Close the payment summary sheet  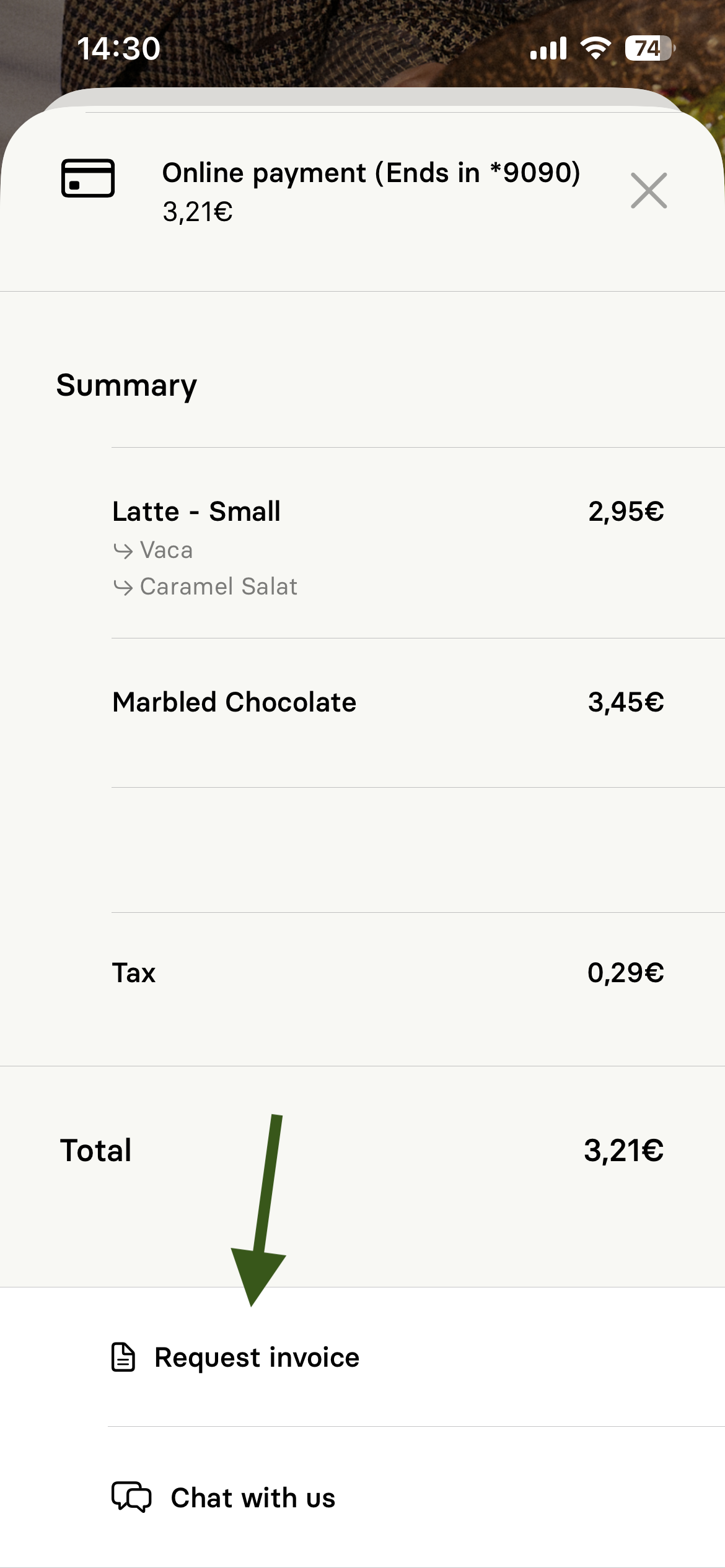pyautogui.click(x=649, y=191)
